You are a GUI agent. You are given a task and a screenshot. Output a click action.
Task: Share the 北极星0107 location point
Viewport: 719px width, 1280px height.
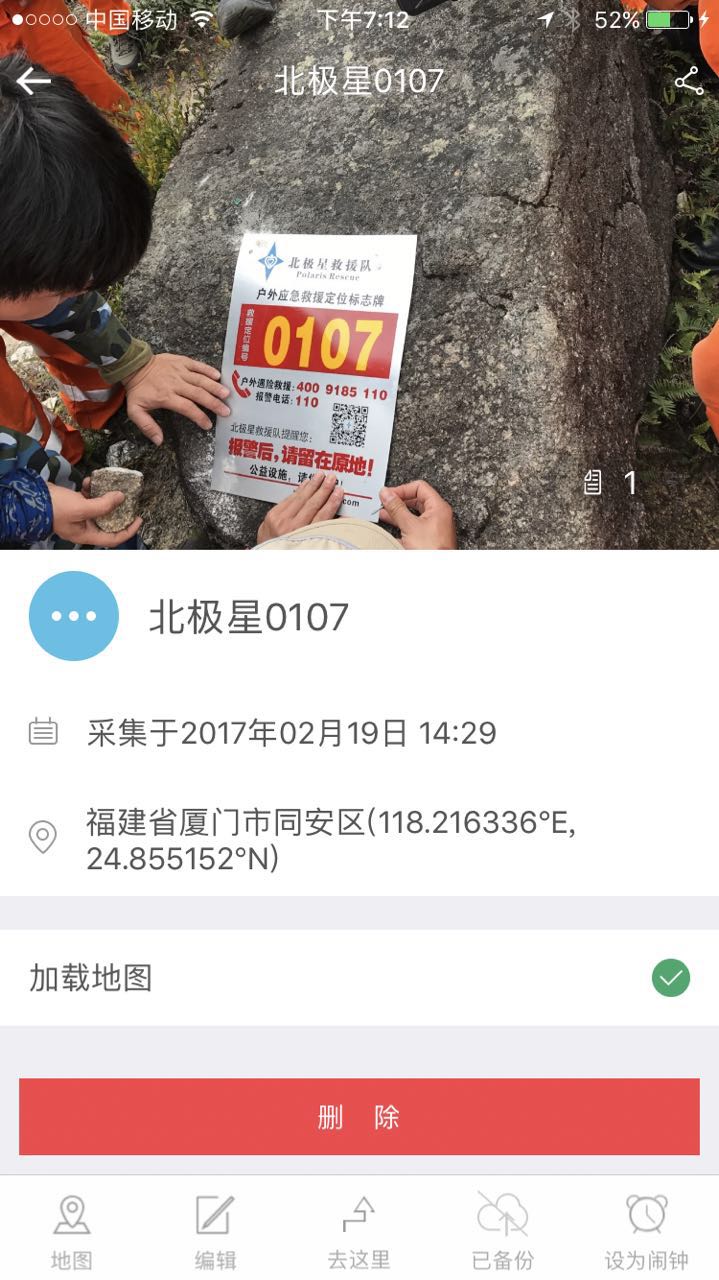click(x=689, y=81)
